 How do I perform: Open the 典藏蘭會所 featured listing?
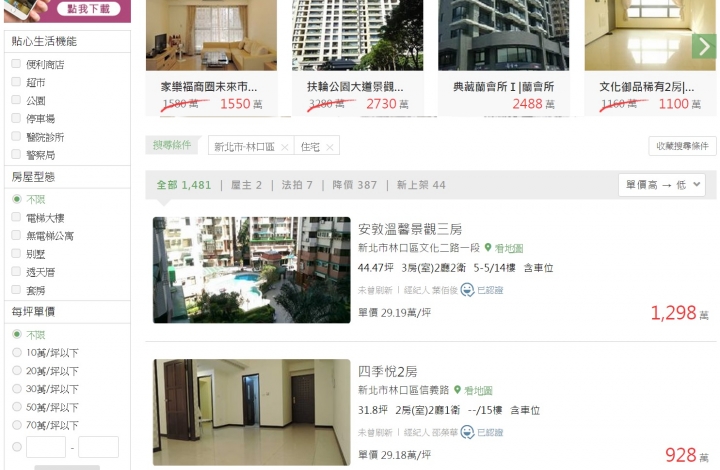pos(503,87)
